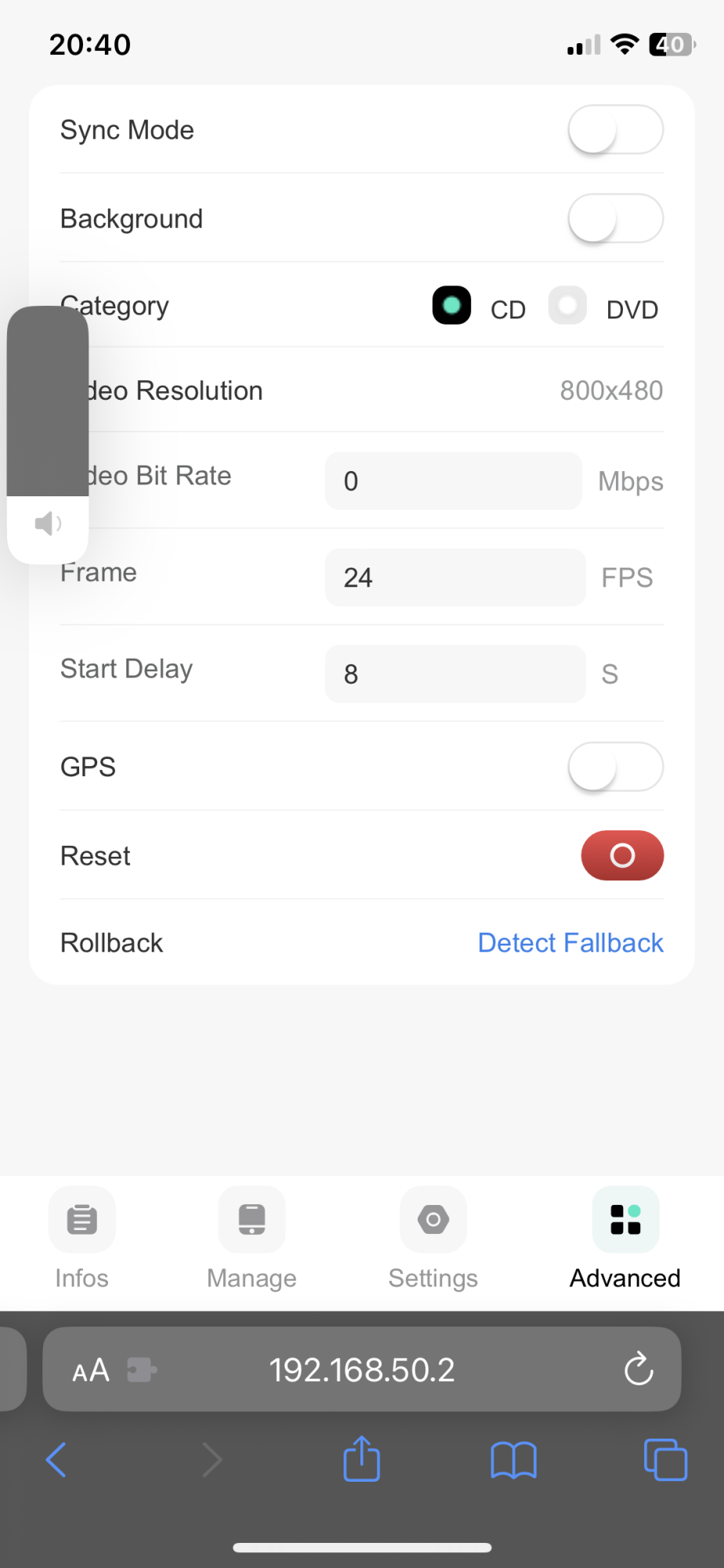Tap the Video Bit Rate Mbps field
Viewport: 724px width, 1568px height.
click(453, 481)
